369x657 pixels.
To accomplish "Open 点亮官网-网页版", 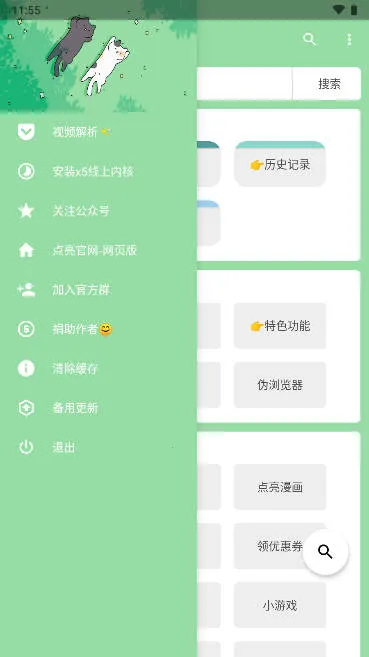I will click(x=98, y=250).
